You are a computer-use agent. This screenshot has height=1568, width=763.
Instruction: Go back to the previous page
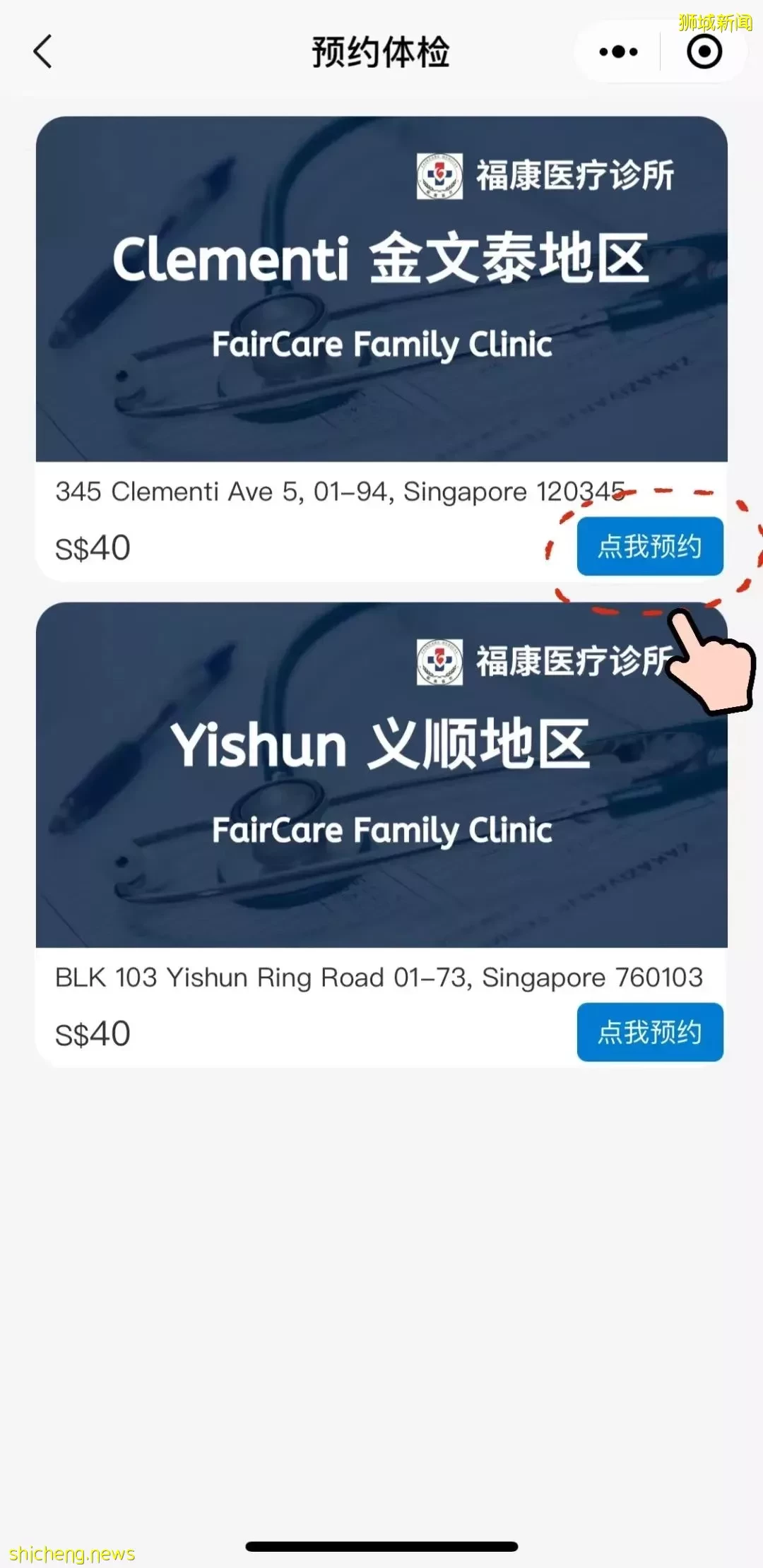click(x=42, y=52)
